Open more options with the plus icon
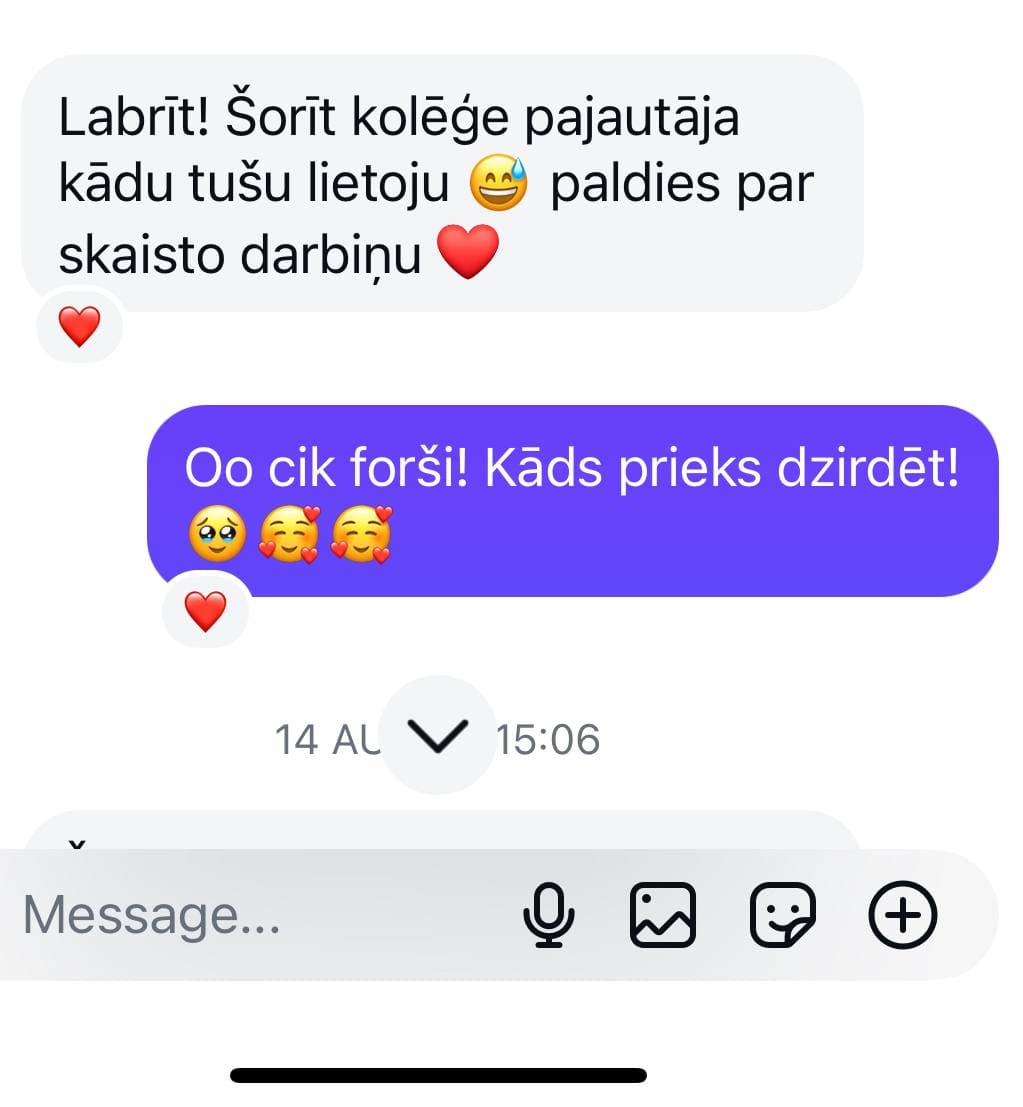 (x=903, y=915)
